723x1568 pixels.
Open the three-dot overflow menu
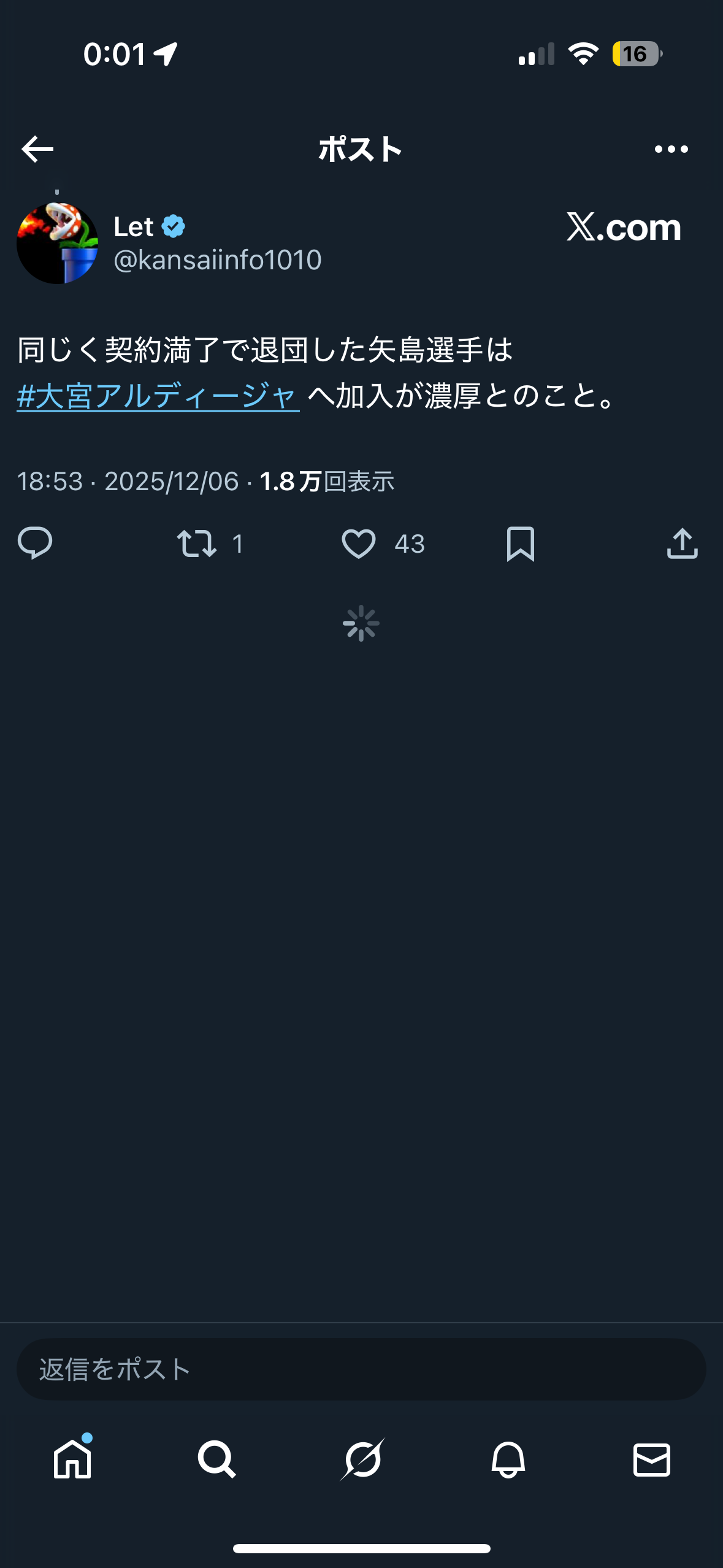(671, 149)
